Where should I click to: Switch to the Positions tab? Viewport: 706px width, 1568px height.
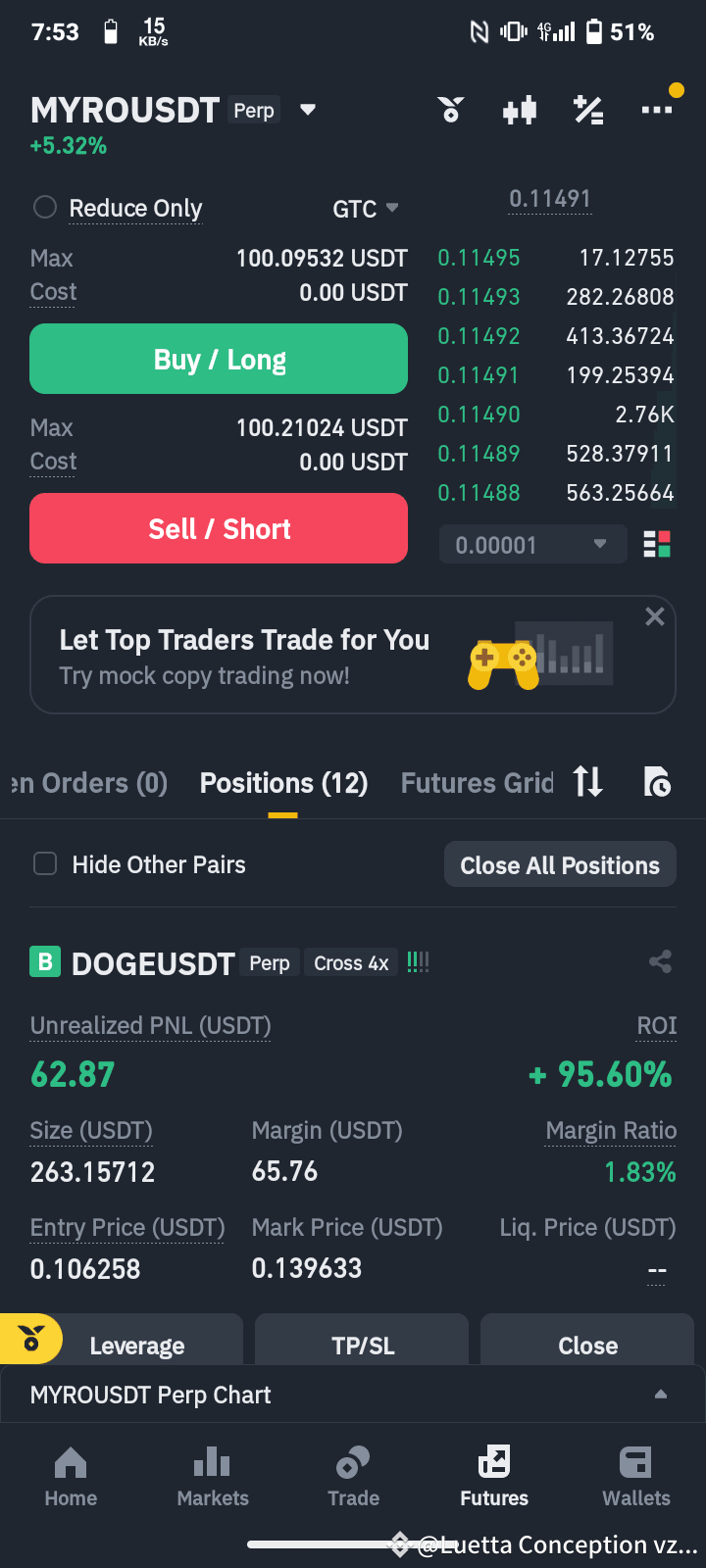[282, 782]
